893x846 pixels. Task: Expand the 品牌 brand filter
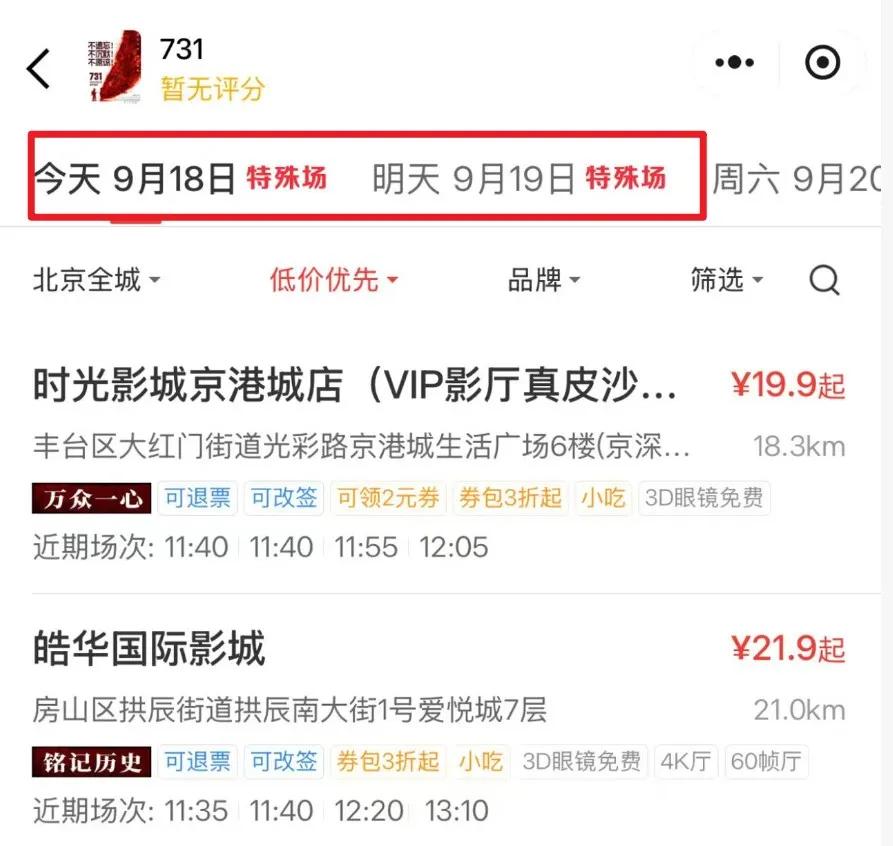point(544,280)
